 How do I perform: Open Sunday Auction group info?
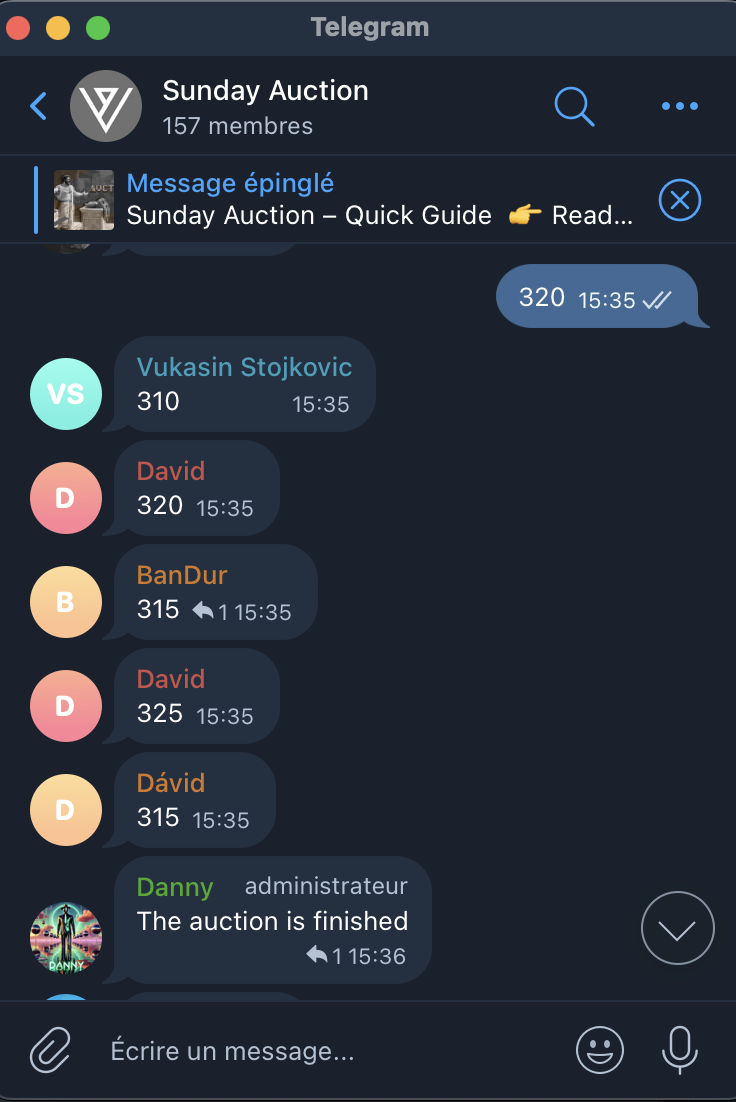pos(265,106)
